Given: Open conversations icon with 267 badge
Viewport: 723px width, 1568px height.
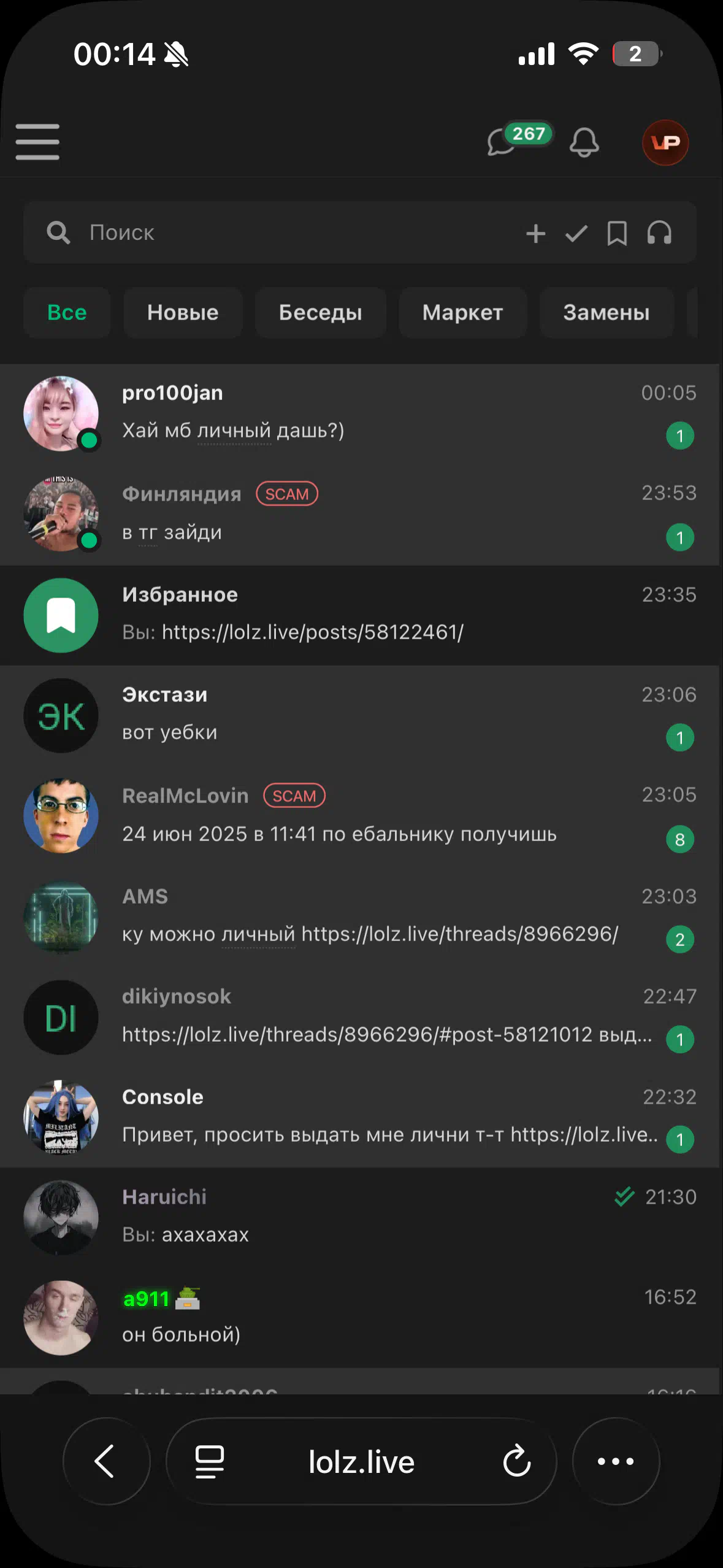Looking at the screenshot, I should 518,139.
